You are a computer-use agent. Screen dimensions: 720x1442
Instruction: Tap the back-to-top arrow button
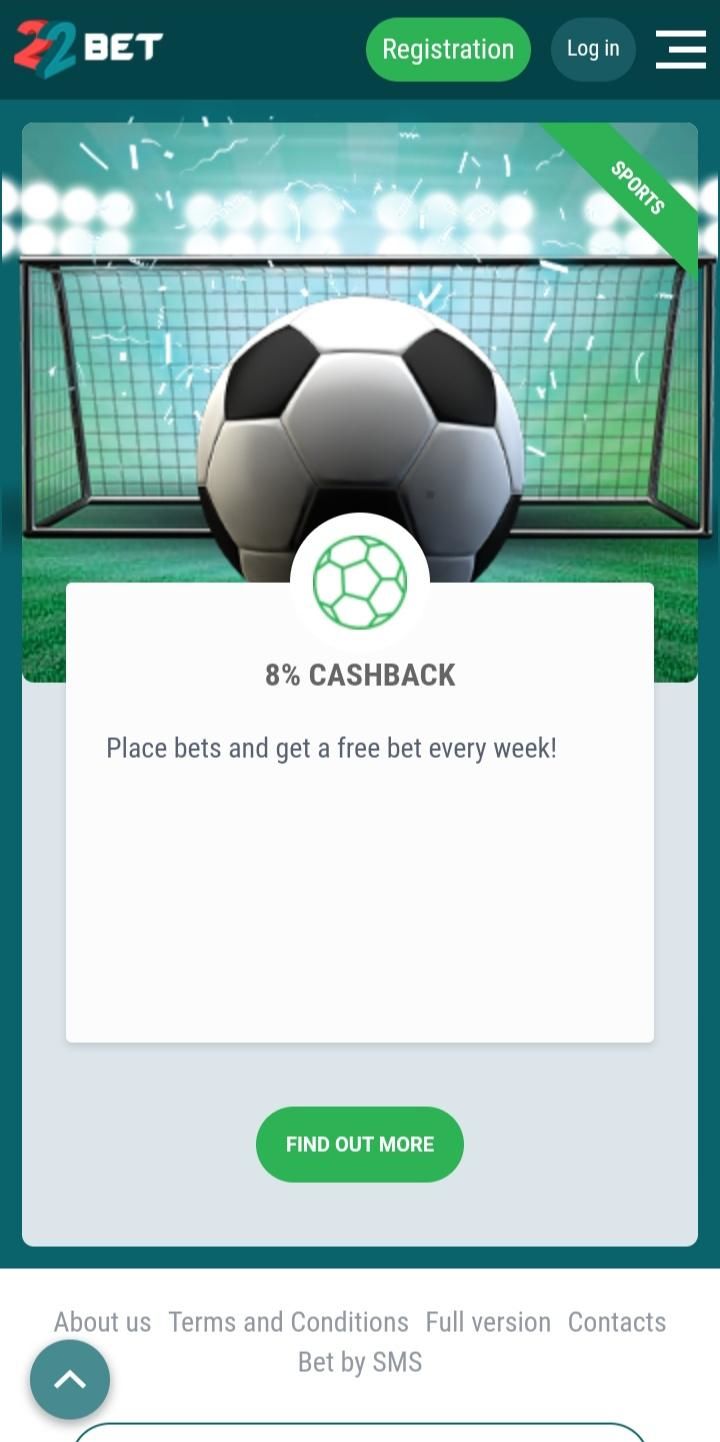coord(70,1380)
